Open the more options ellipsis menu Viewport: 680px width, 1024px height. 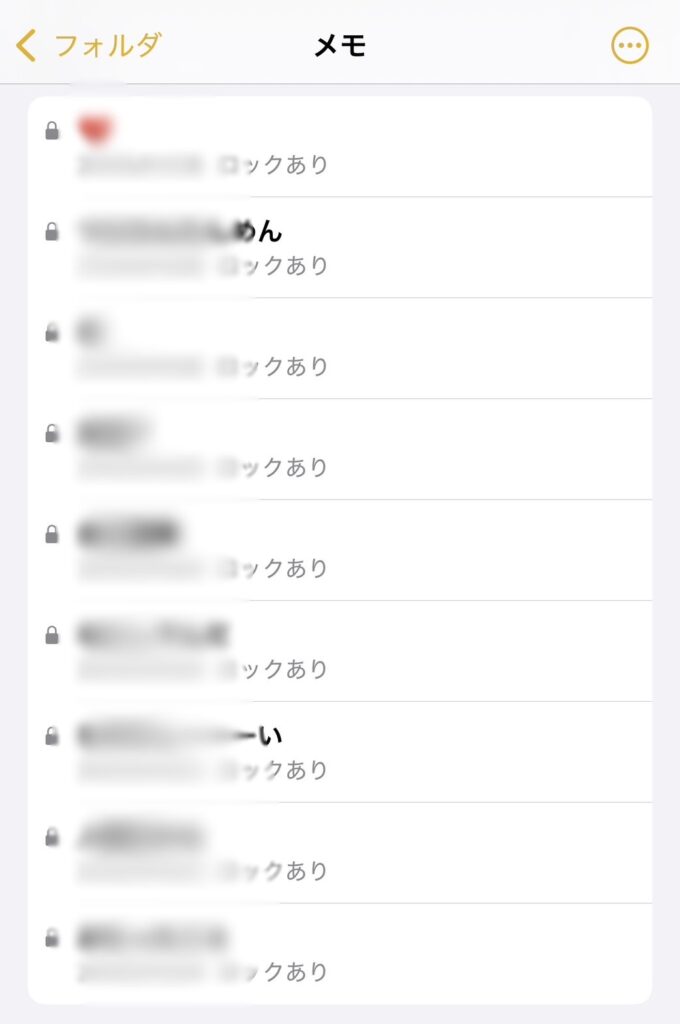[630, 46]
